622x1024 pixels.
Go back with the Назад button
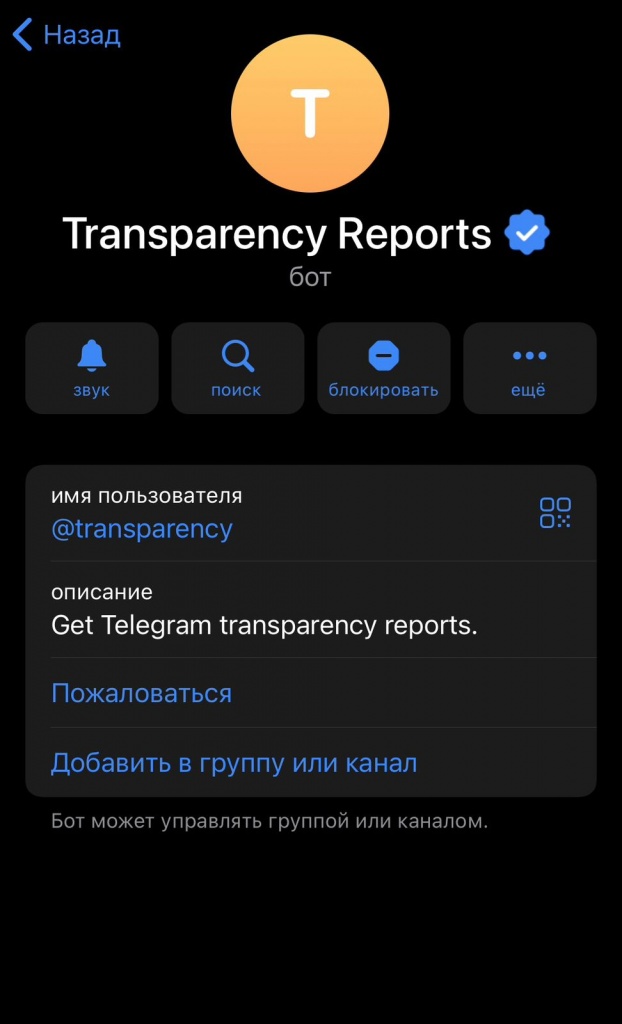[66, 35]
